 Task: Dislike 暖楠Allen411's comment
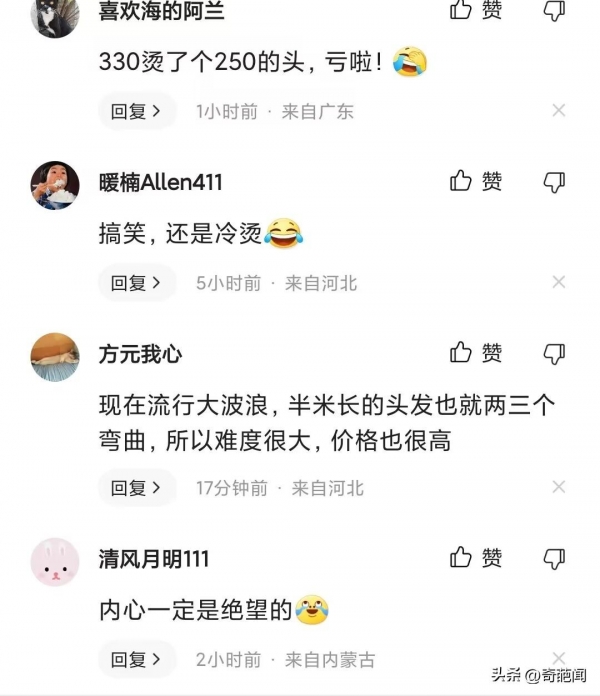(x=554, y=182)
